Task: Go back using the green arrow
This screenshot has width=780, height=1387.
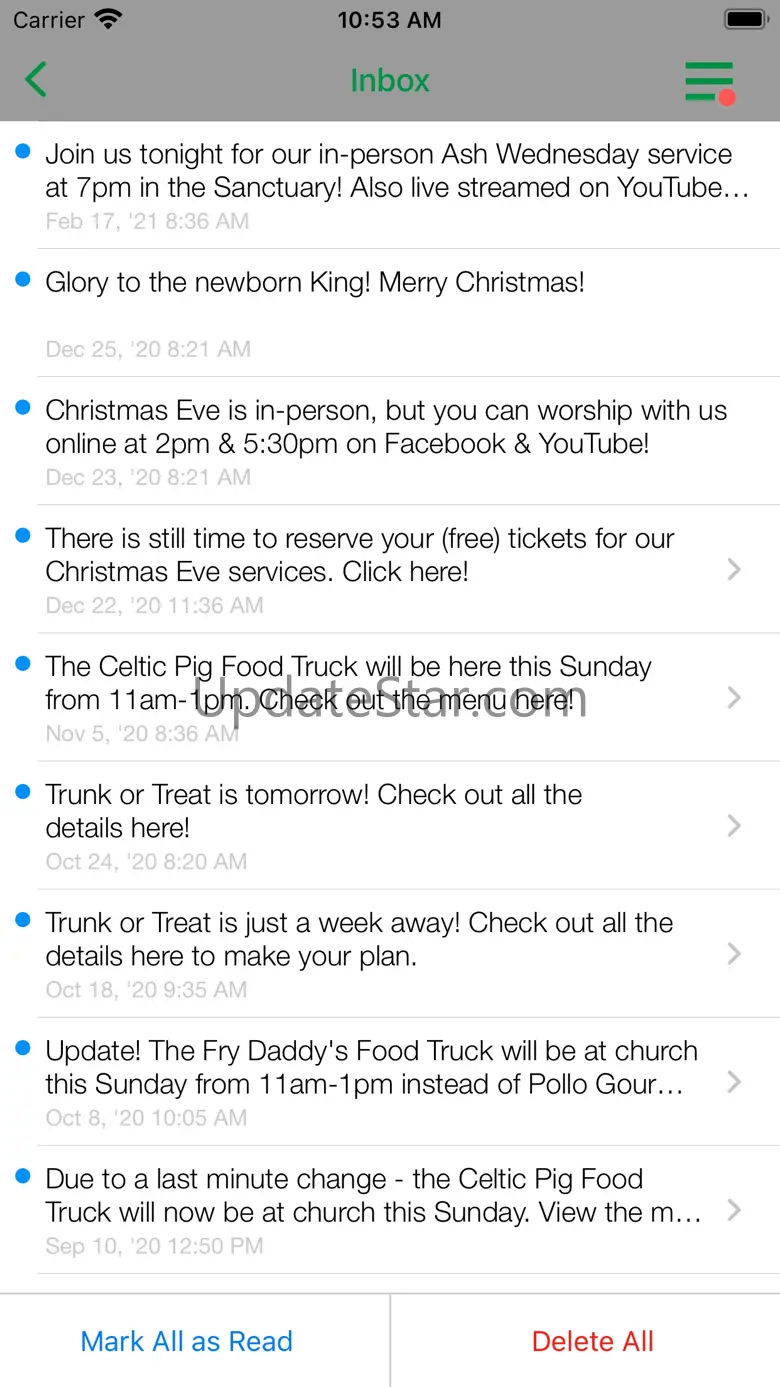Action: [x=36, y=80]
